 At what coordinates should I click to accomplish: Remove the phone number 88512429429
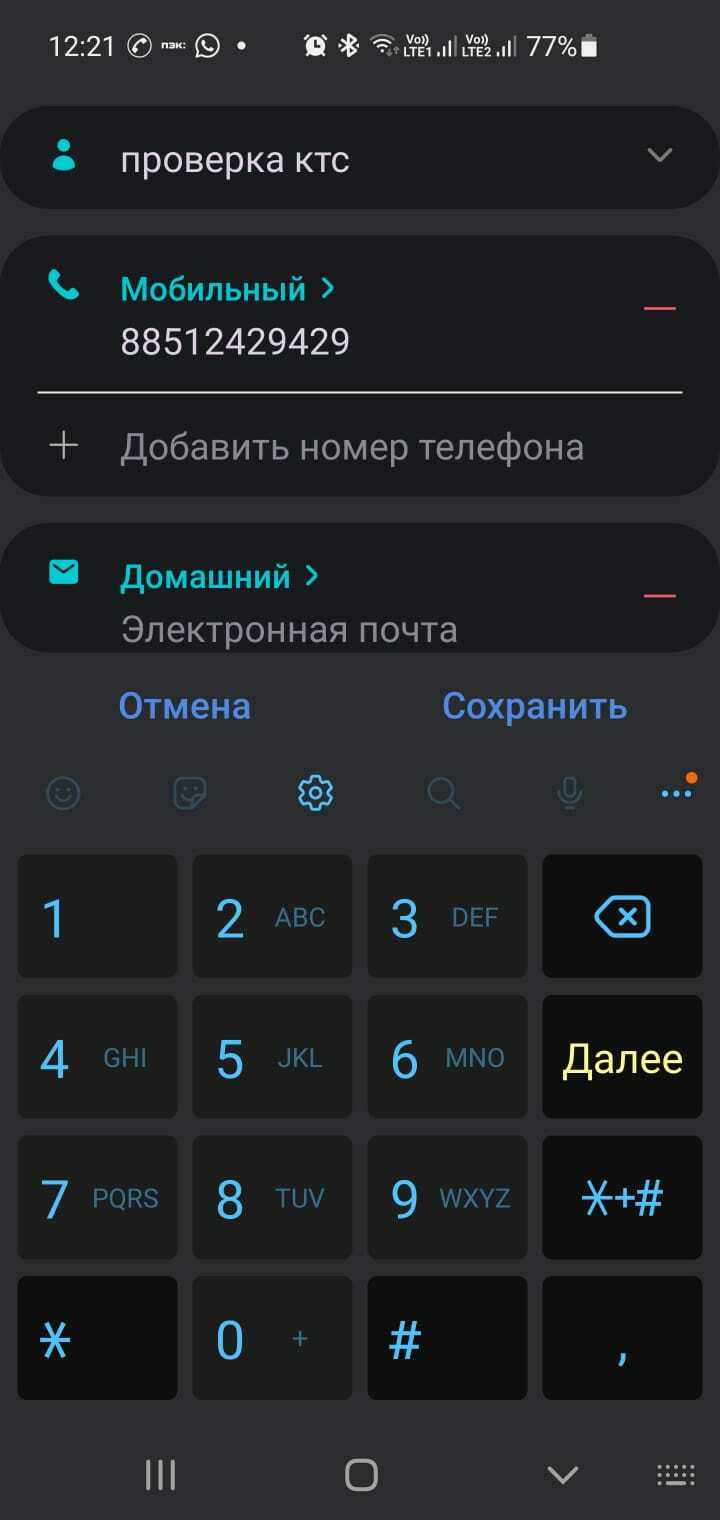click(x=659, y=308)
